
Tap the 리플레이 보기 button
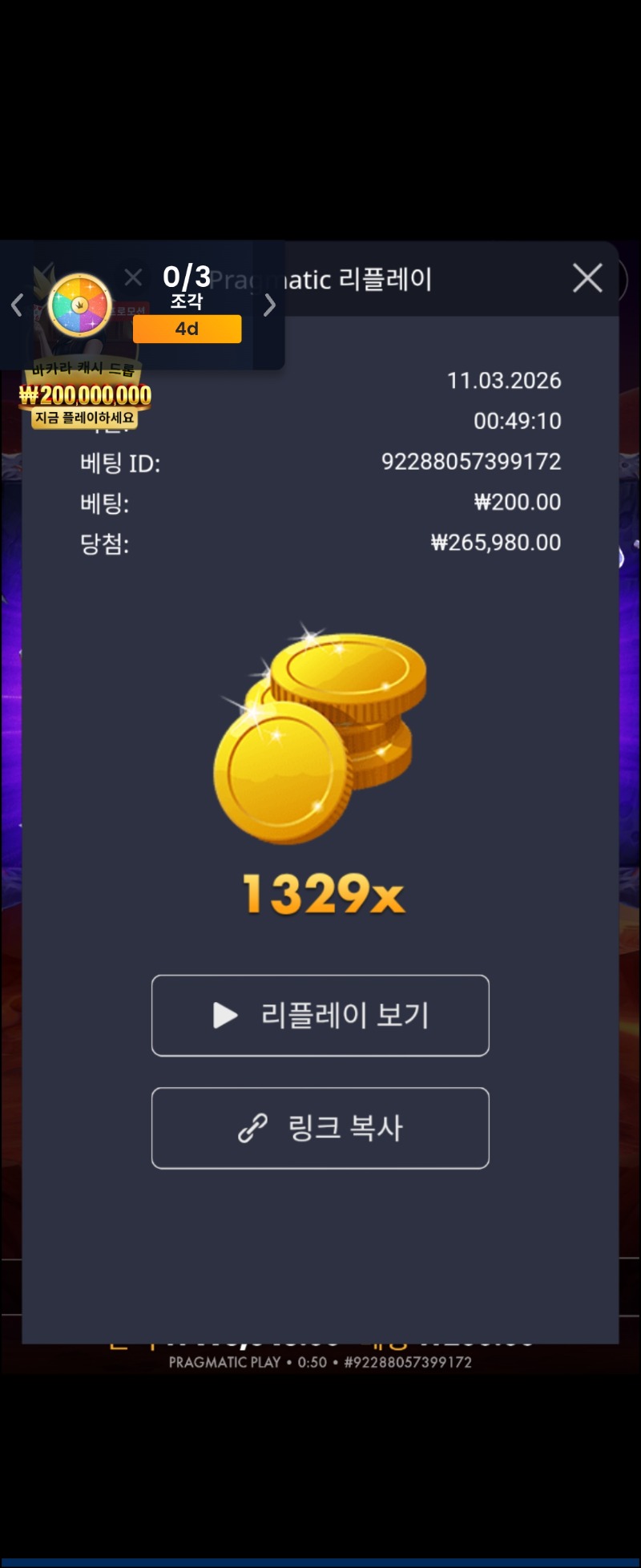click(x=320, y=1015)
